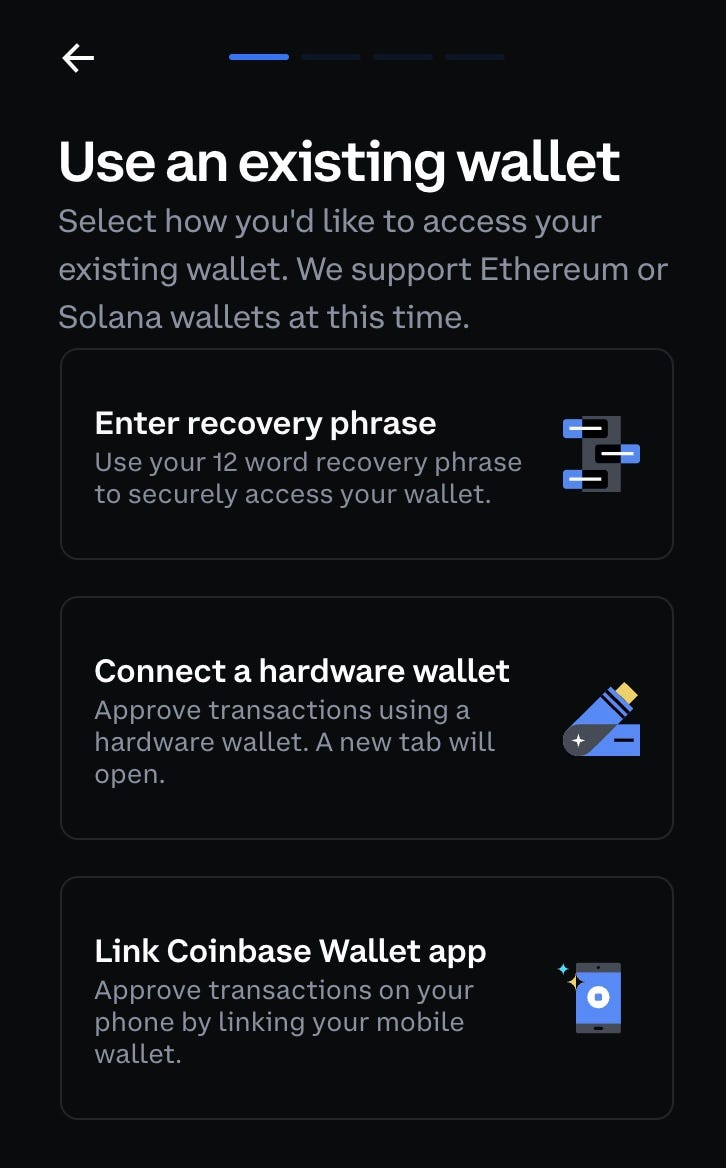Click the hardware wallet USB device icon
The image size is (726, 1168).
600,718
